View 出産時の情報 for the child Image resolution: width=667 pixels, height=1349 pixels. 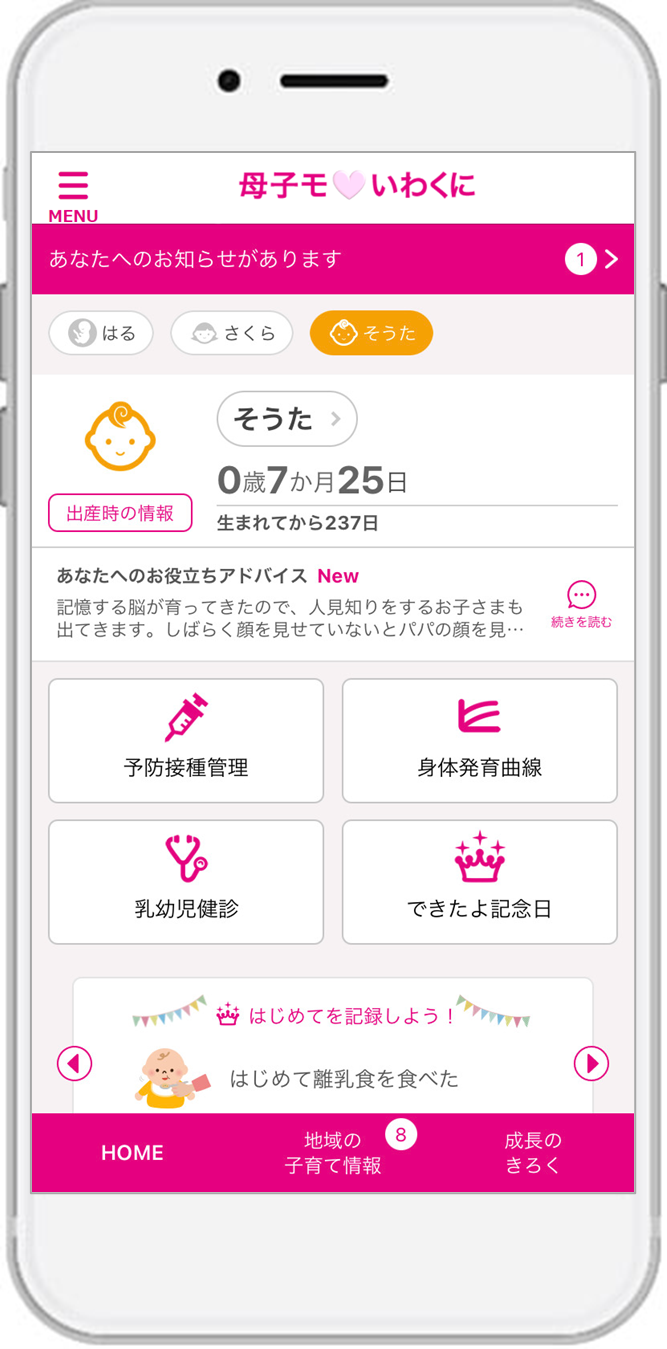tap(120, 513)
